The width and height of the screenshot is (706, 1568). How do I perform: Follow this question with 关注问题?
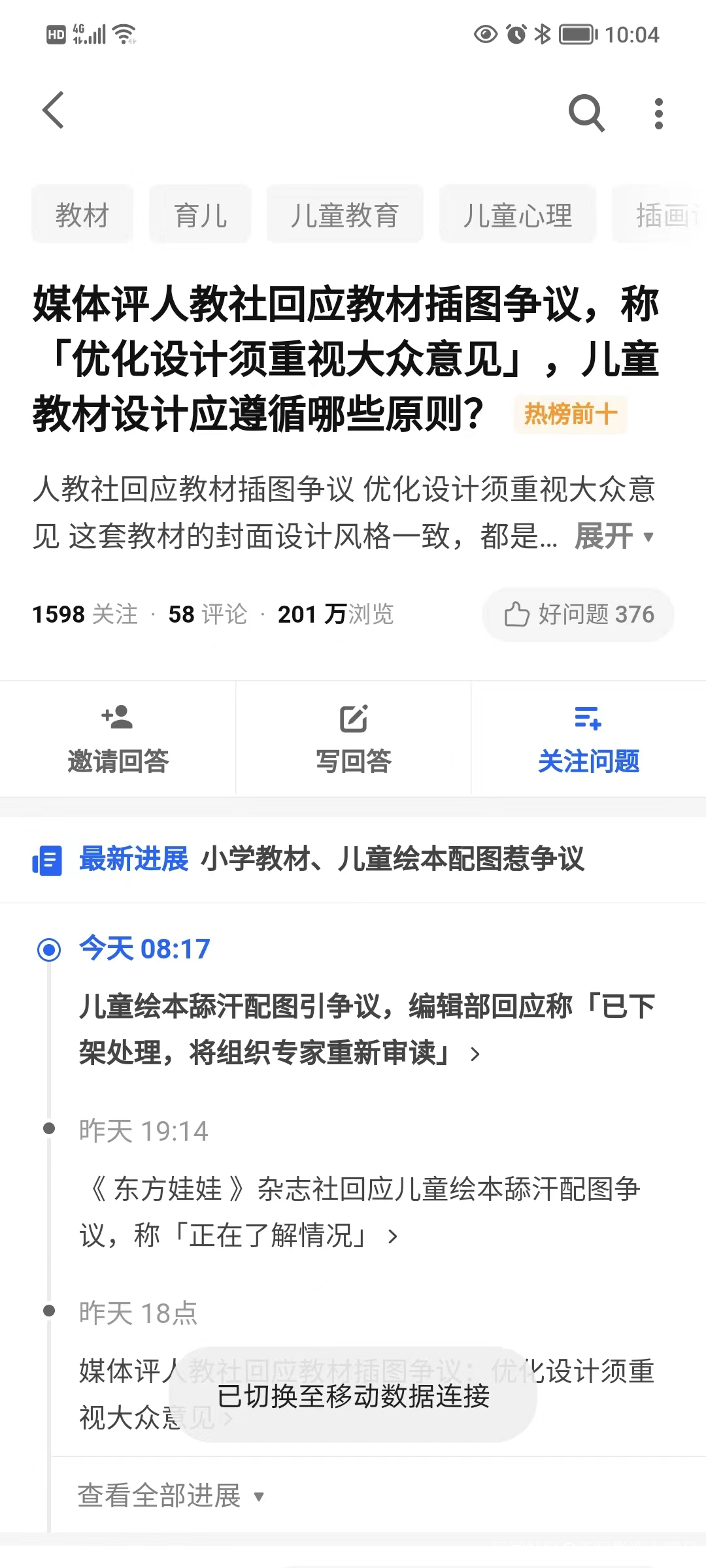click(x=588, y=739)
